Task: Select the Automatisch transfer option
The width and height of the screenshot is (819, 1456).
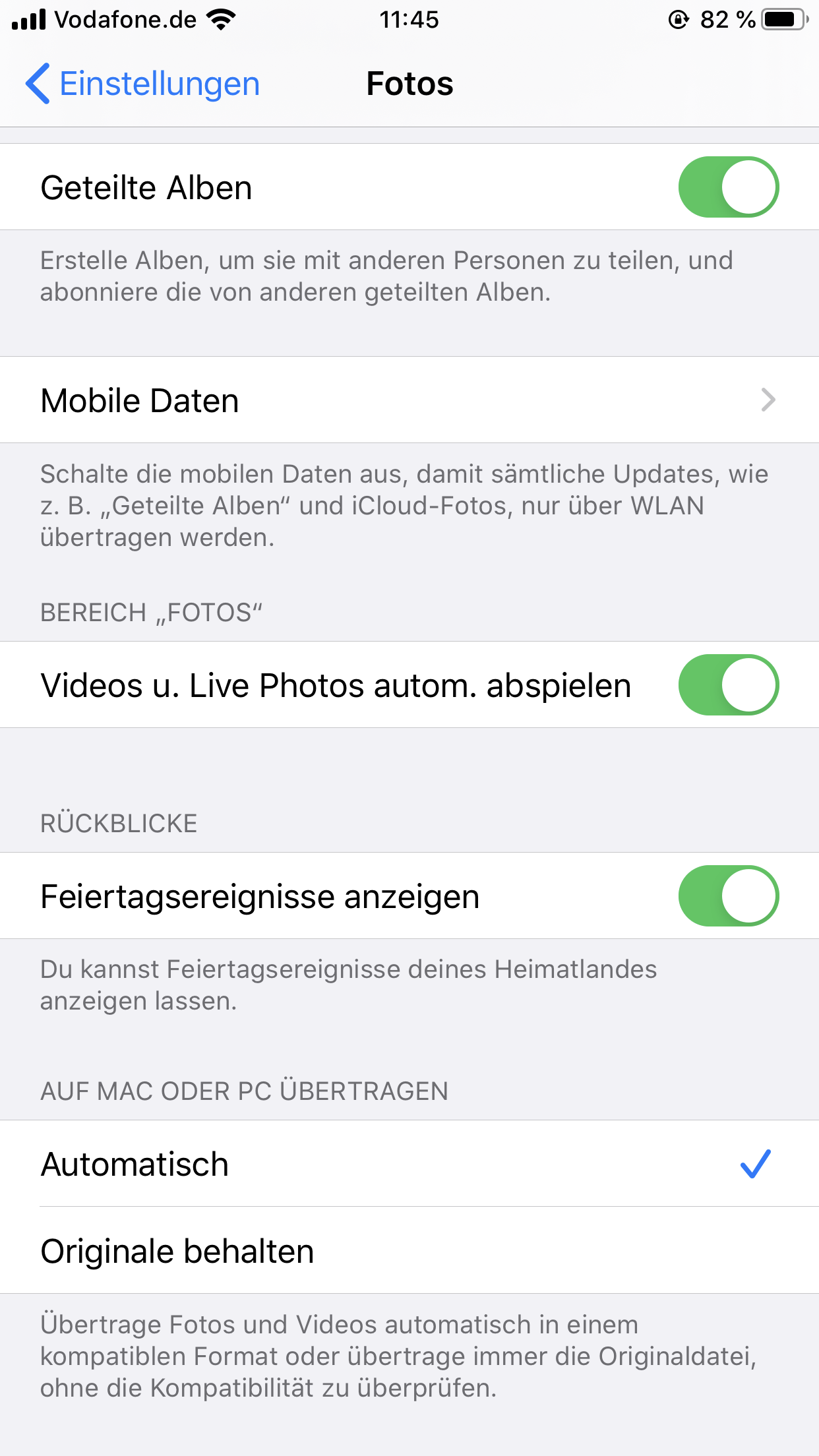Action: click(409, 1164)
